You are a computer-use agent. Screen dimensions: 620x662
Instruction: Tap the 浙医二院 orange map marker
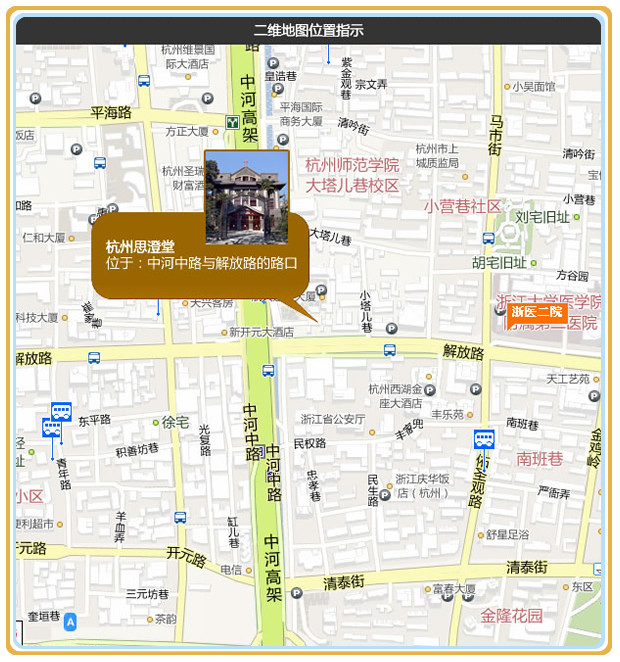click(537, 312)
